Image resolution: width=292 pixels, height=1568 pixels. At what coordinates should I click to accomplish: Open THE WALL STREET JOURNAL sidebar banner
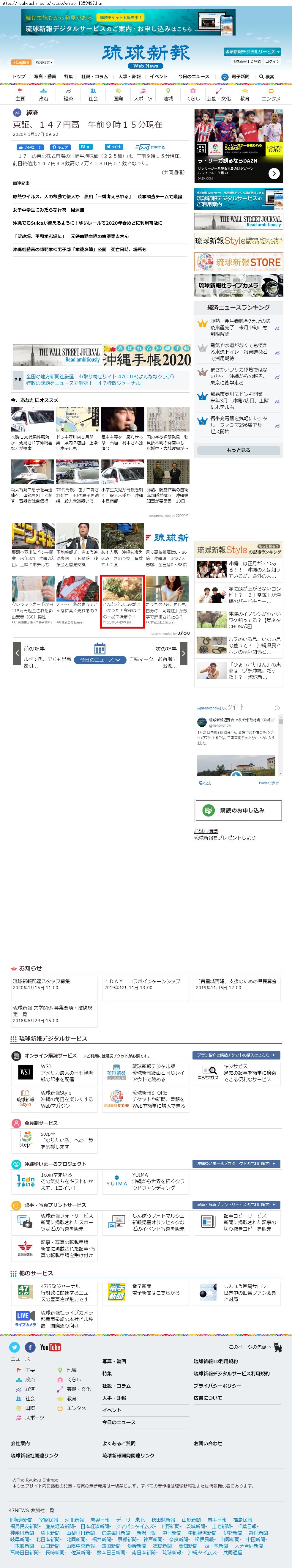click(238, 221)
